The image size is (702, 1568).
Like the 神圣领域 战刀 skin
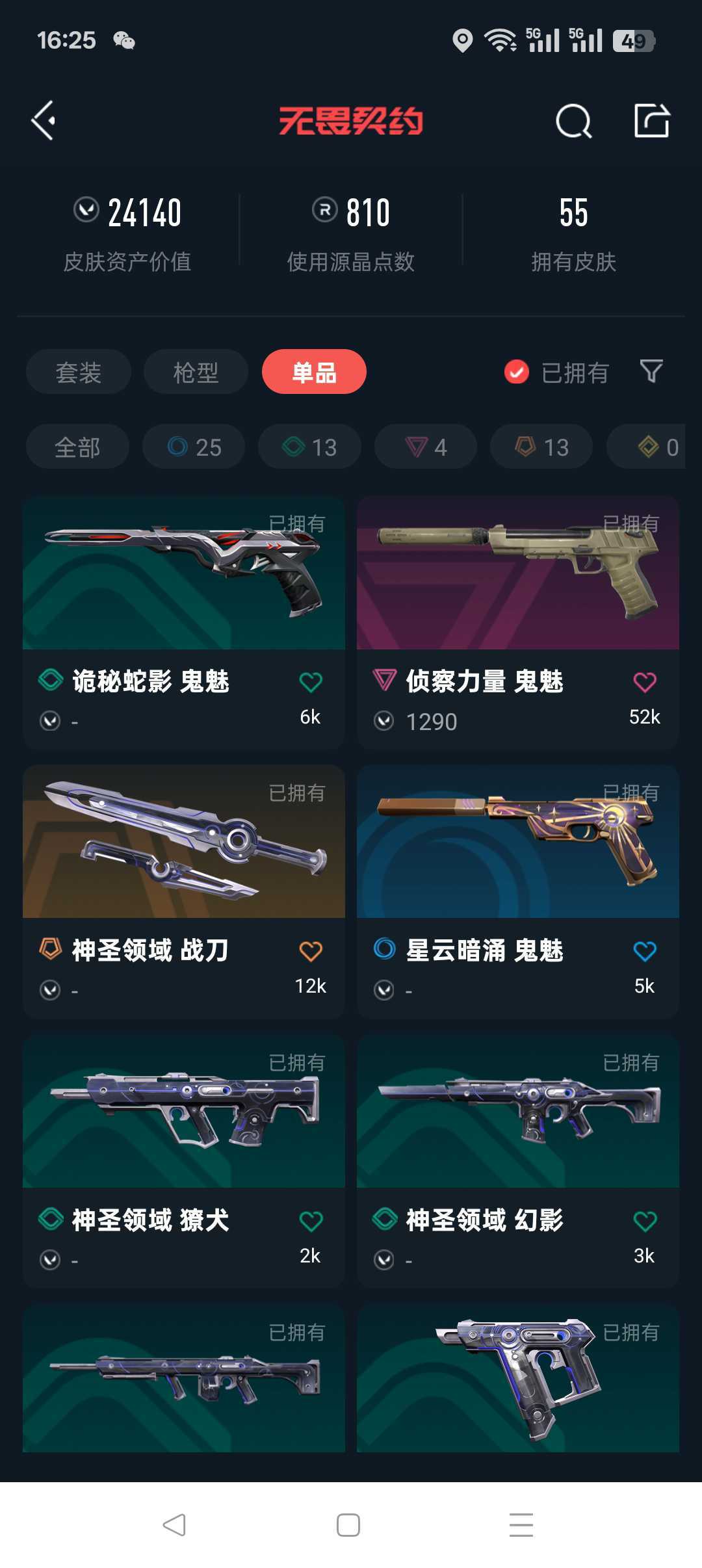(x=311, y=951)
